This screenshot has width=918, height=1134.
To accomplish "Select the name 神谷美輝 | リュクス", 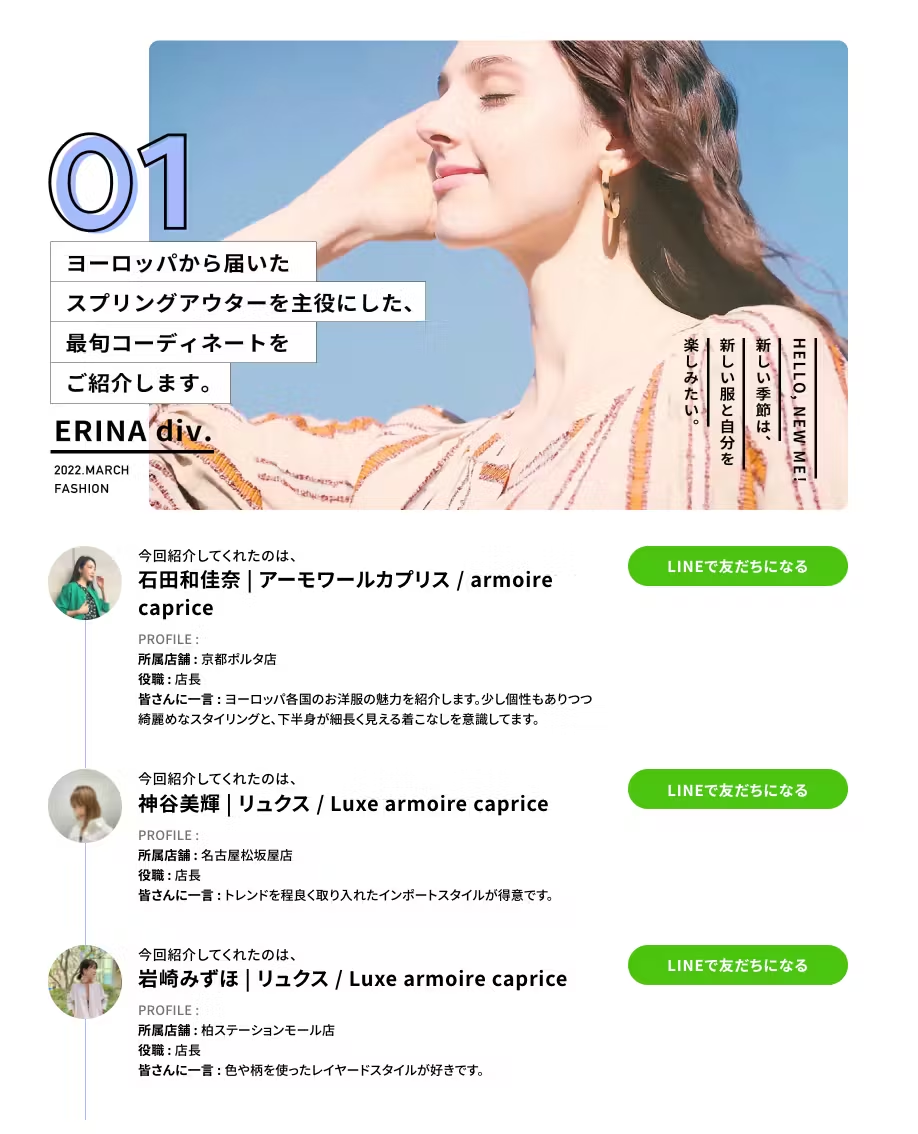I will tap(340, 804).
